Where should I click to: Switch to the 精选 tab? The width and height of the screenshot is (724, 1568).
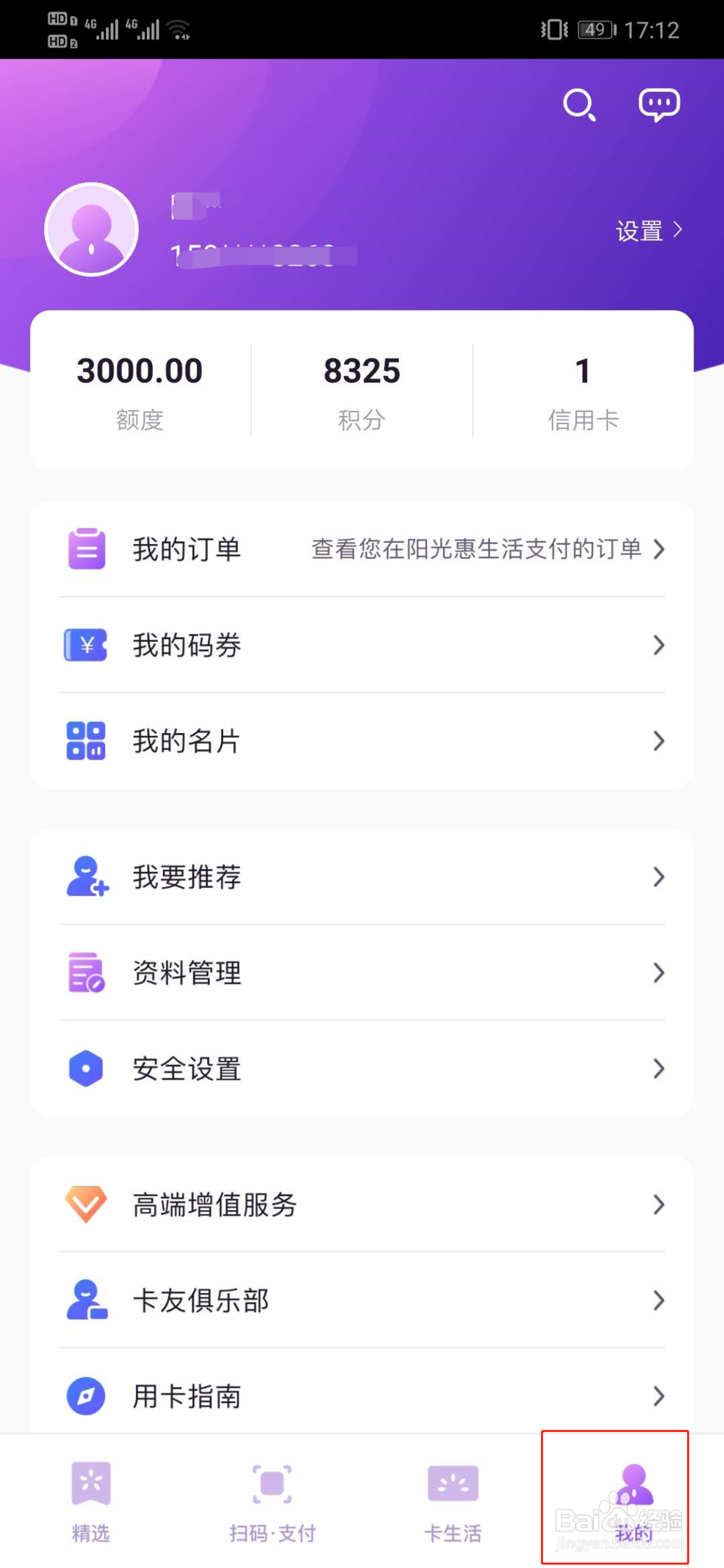click(90, 1501)
